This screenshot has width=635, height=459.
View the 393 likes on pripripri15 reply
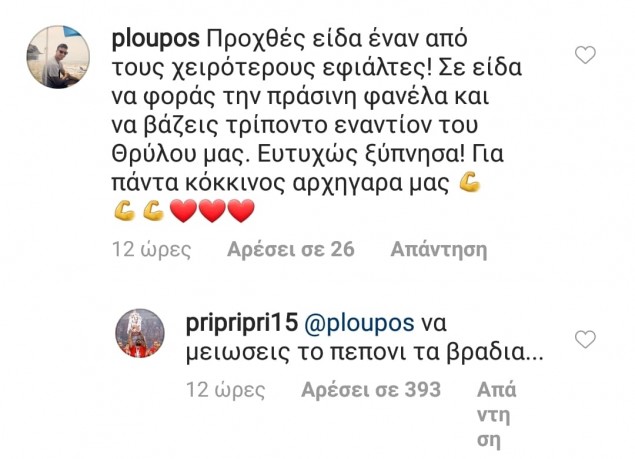371,390
